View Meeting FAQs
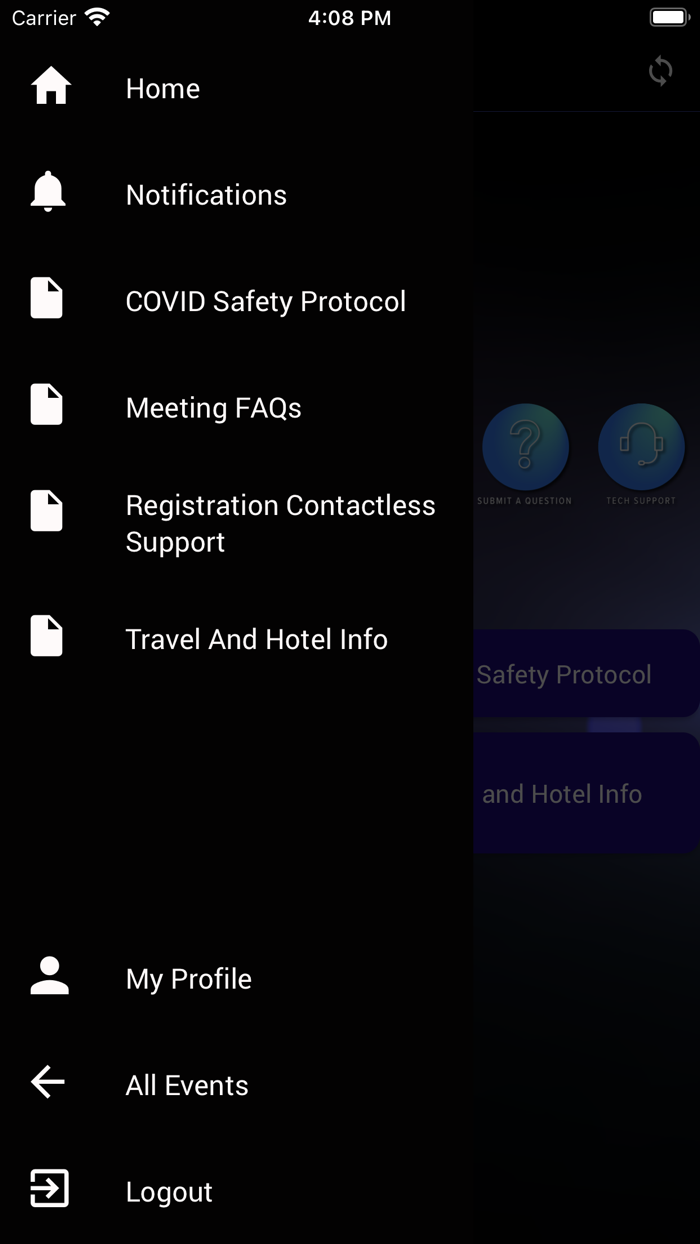The width and height of the screenshot is (700, 1244). 236,408
